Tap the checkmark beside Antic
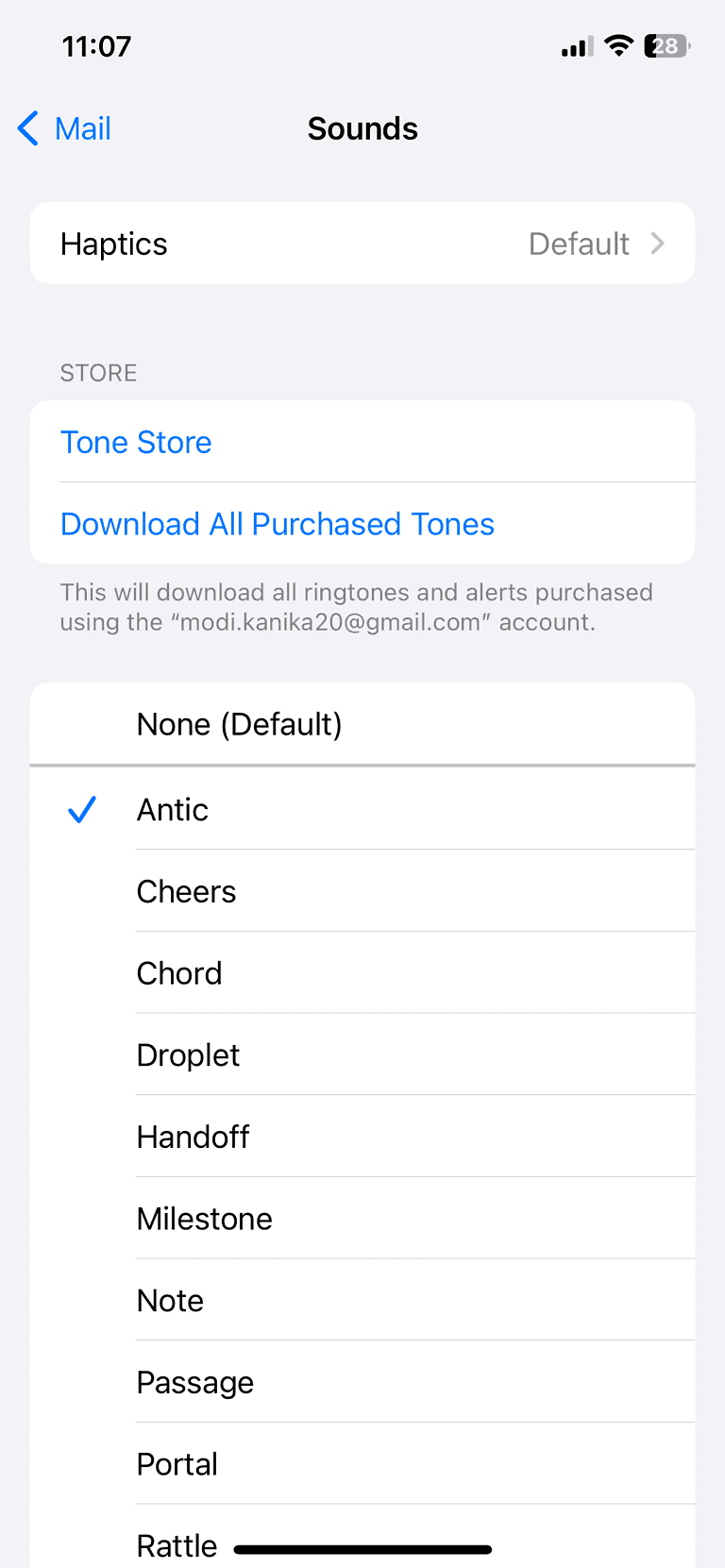The image size is (725, 1568). click(81, 809)
